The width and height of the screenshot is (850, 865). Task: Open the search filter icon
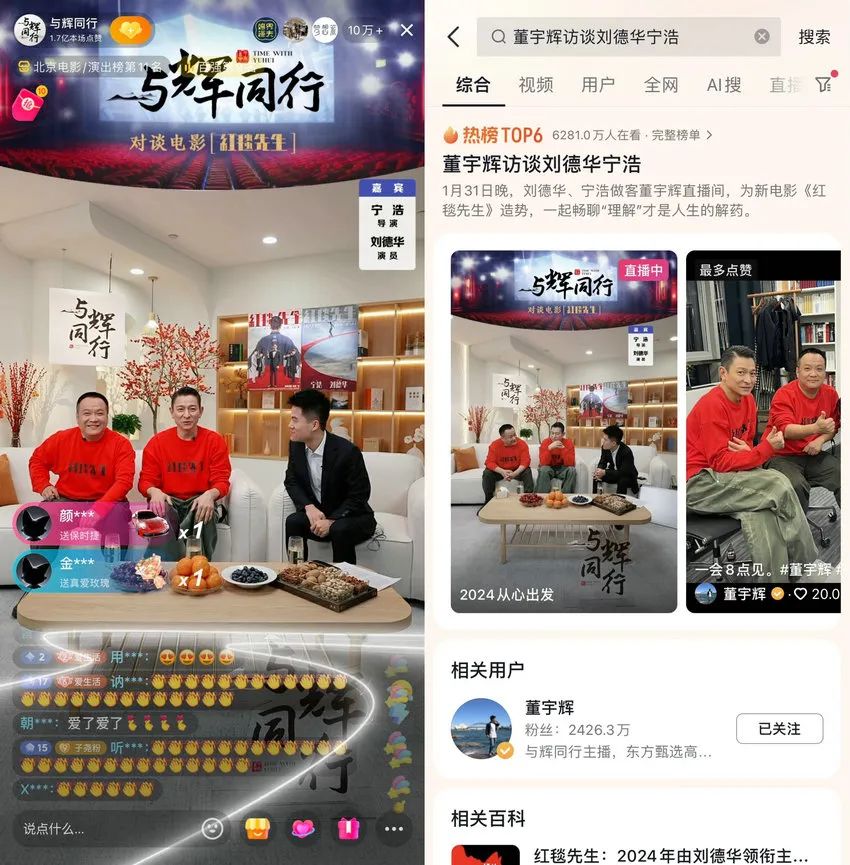point(823,85)
